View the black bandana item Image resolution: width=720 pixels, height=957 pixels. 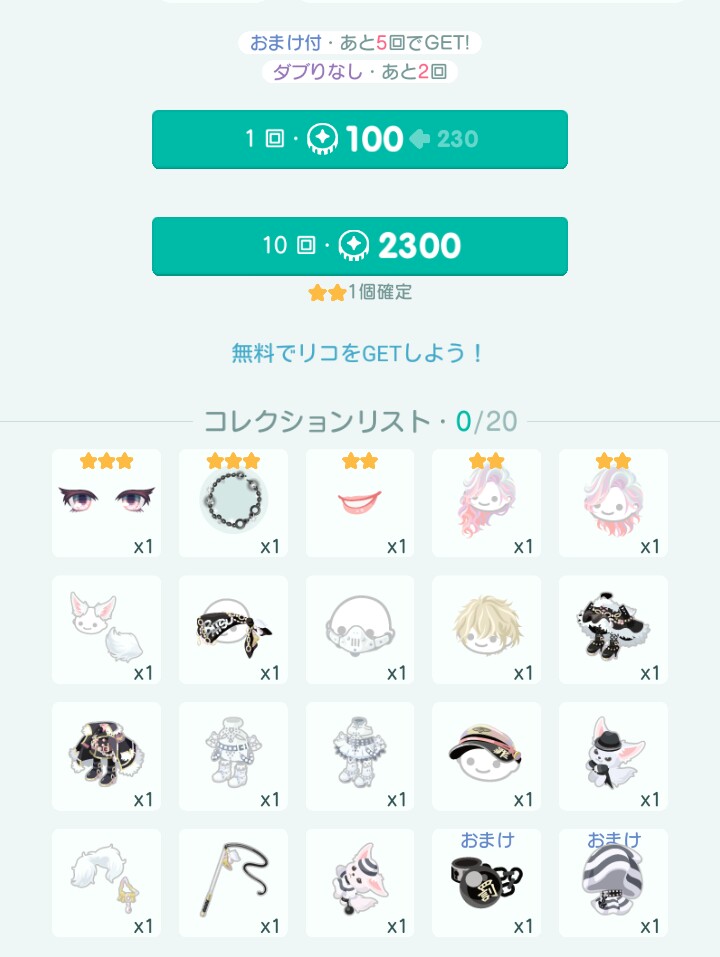click(x=233, y=630)
